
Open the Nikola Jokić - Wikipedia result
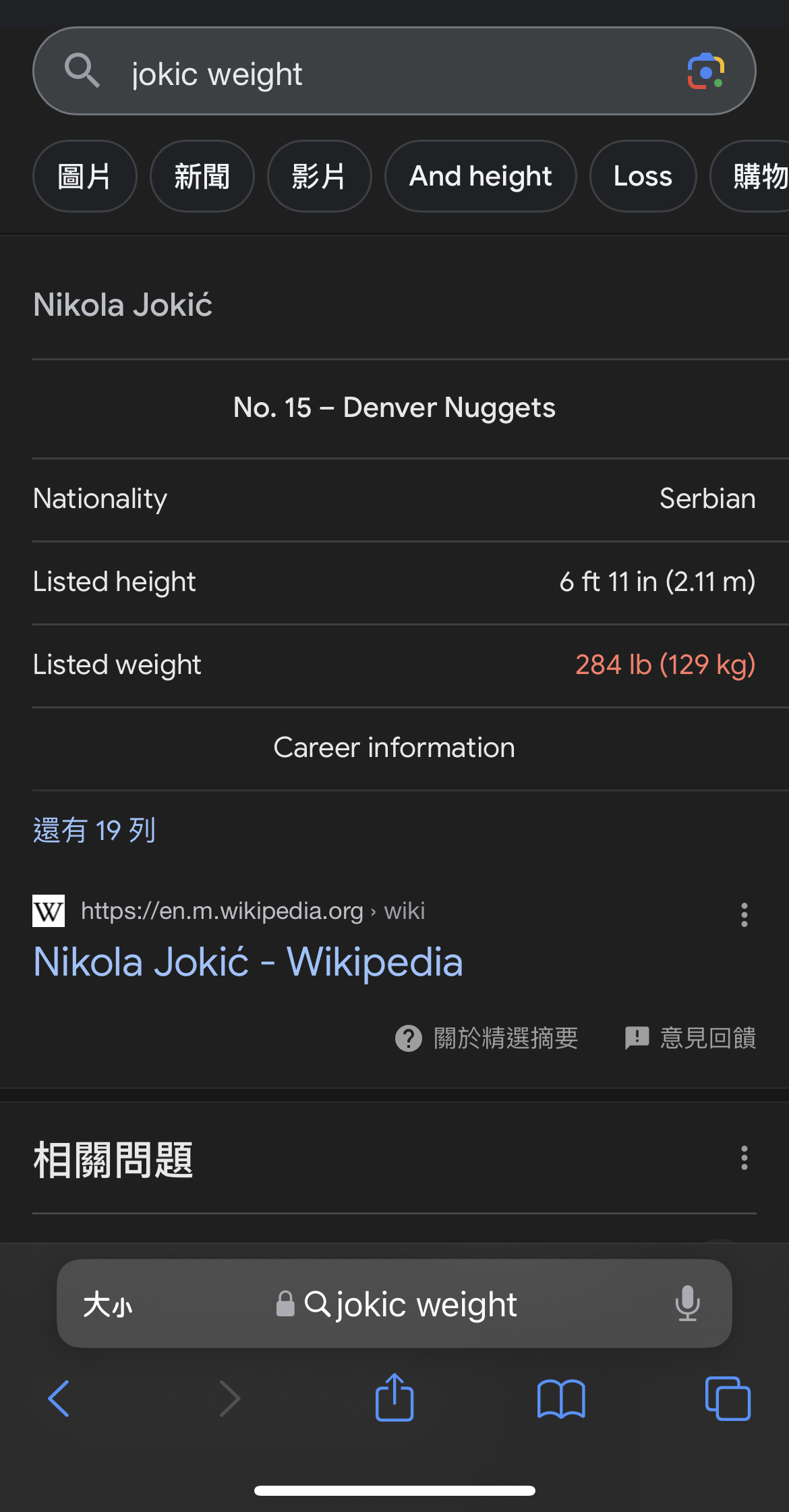(x=248, y=961)
